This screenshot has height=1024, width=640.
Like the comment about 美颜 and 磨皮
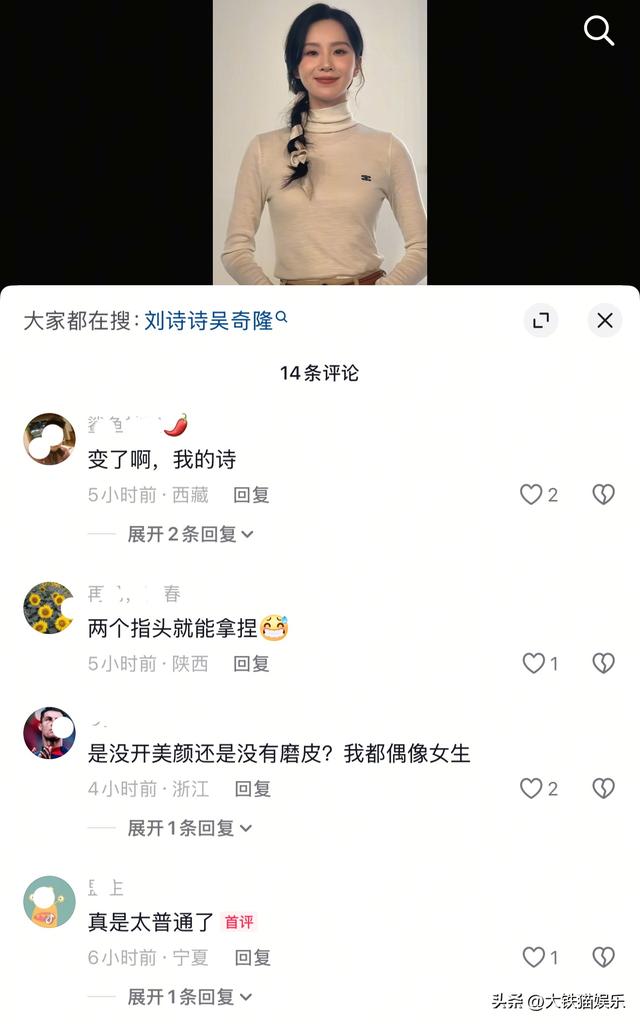pyautogui.click(x=531, y=788)
